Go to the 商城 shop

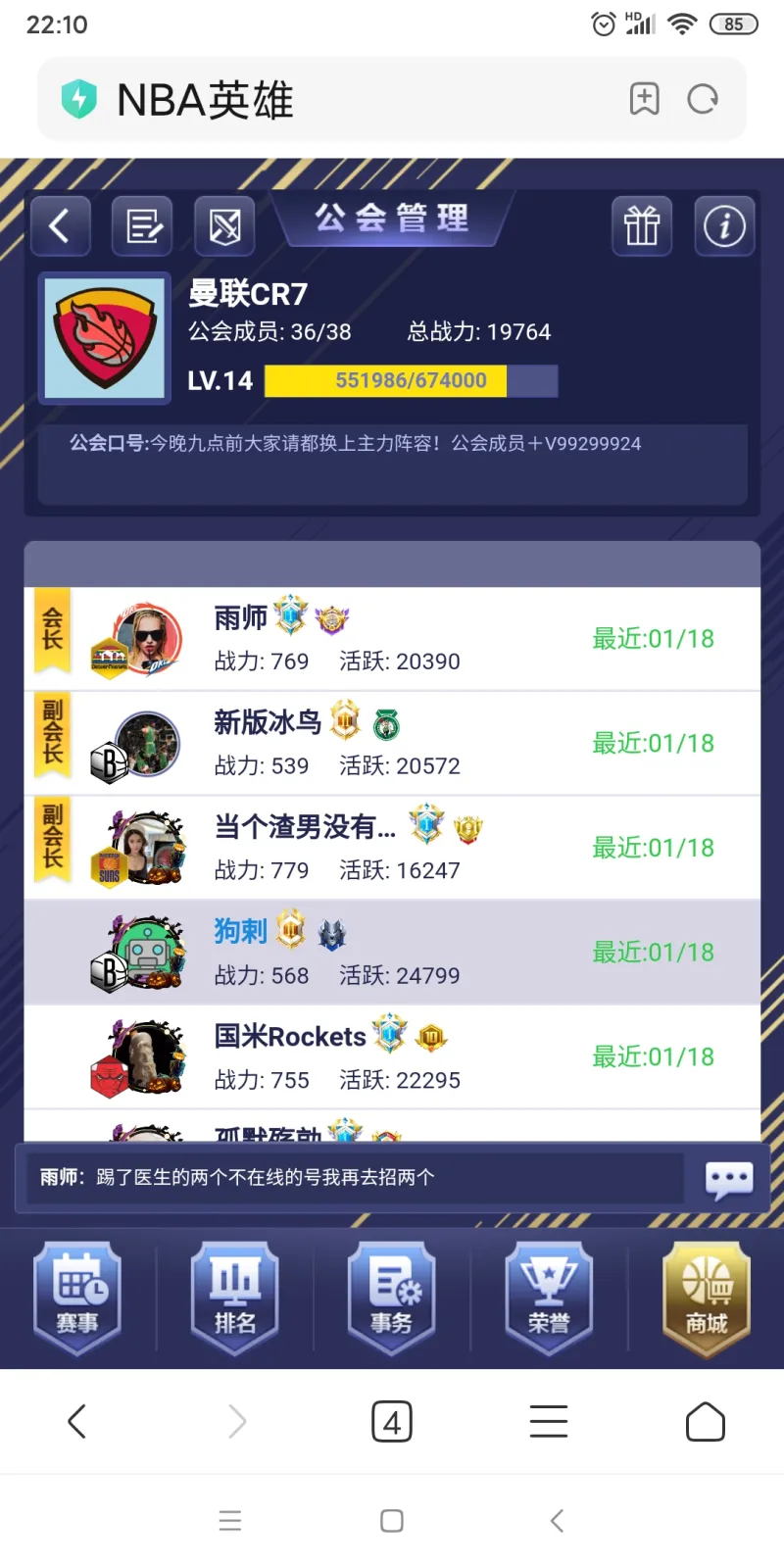point(706,1298)
